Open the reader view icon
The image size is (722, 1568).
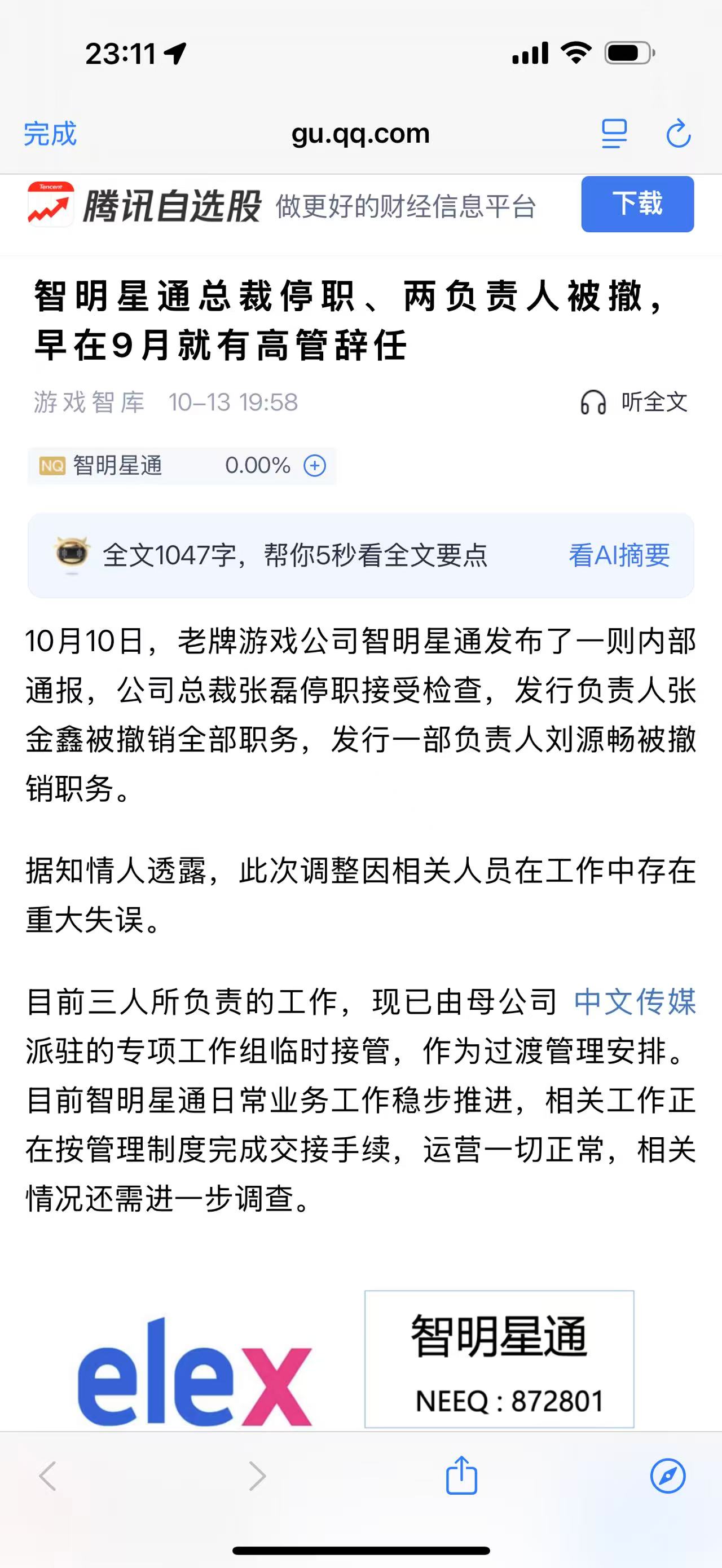coord(614,134)
